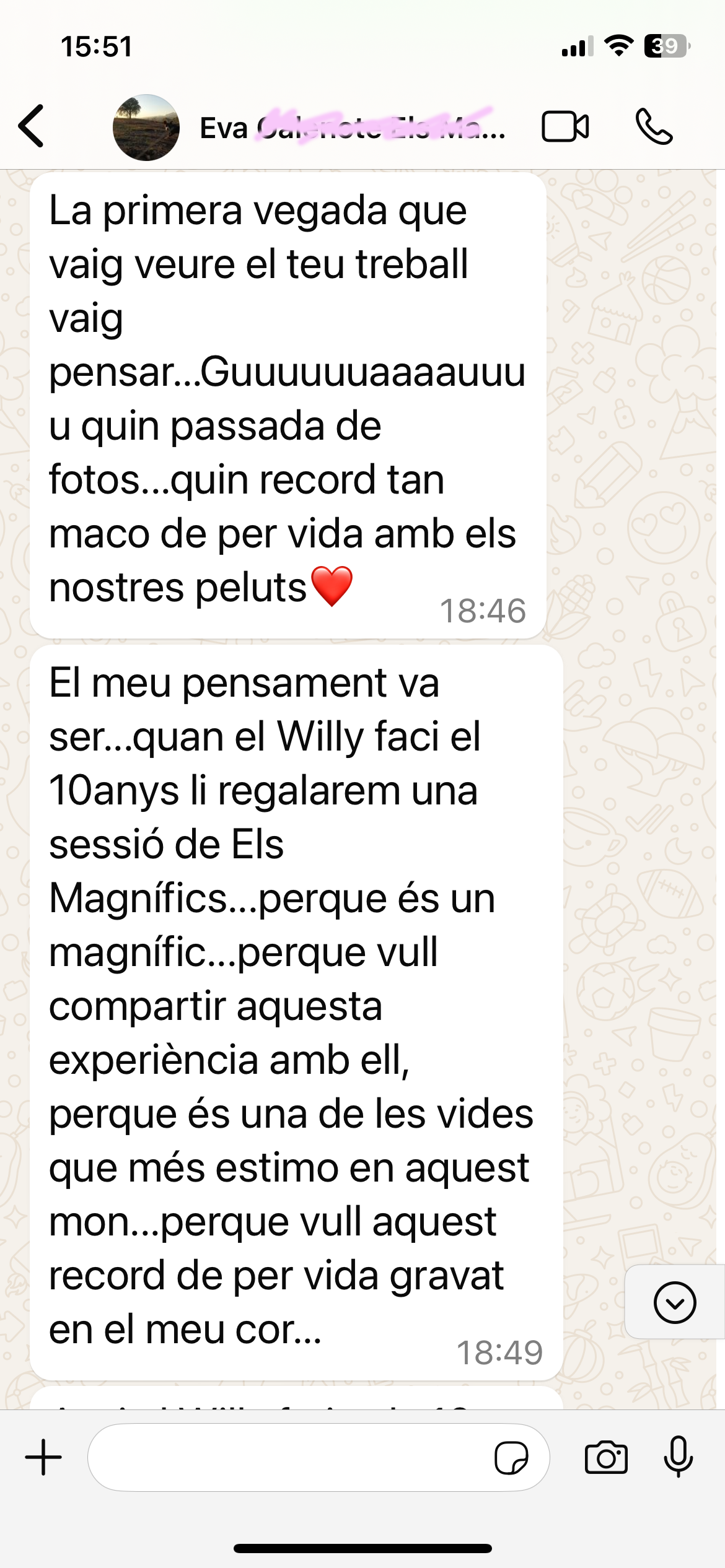Open the camera to take a photo

606,1457
